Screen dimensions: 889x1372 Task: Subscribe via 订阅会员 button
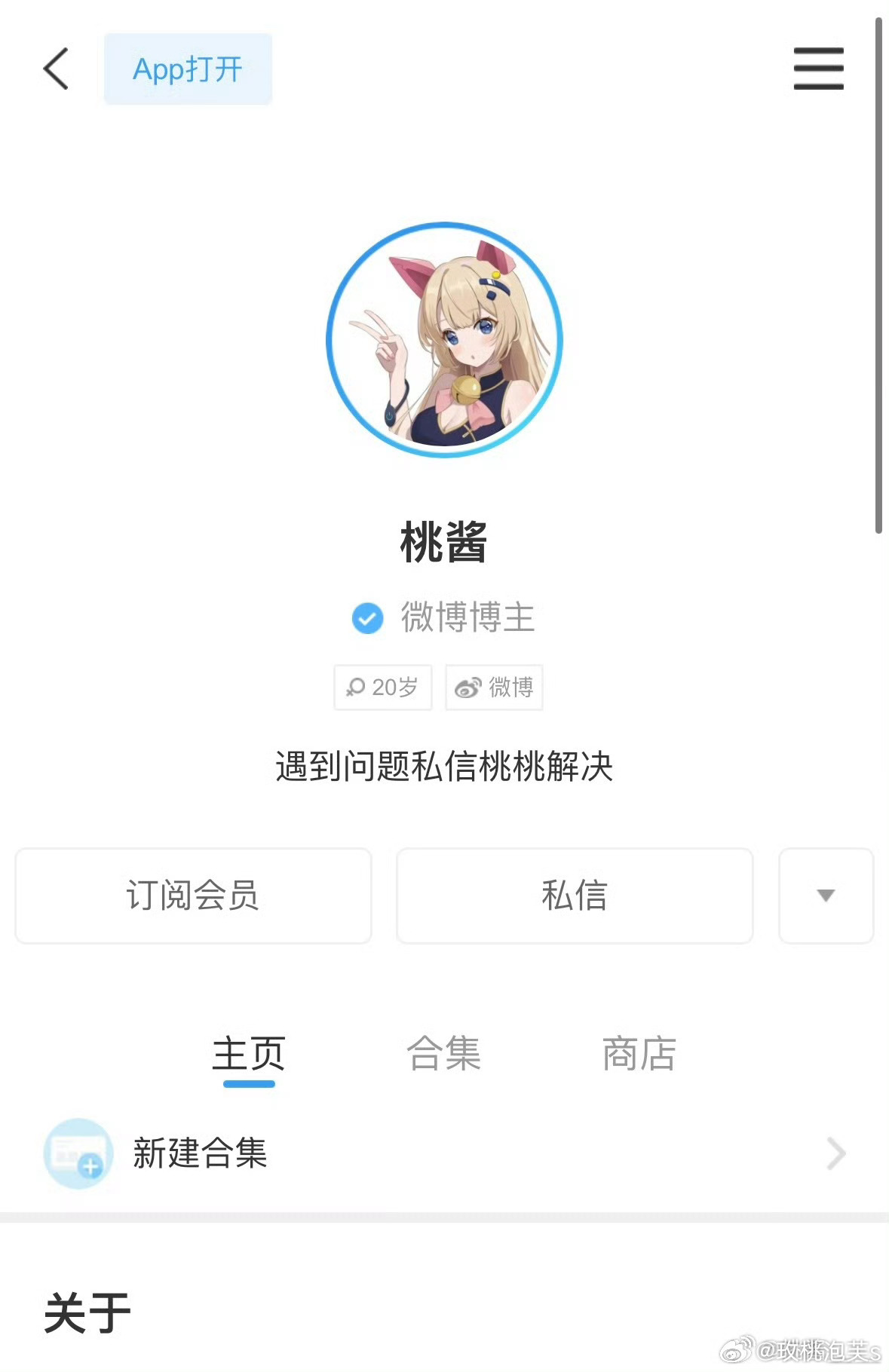click(193, 896)
